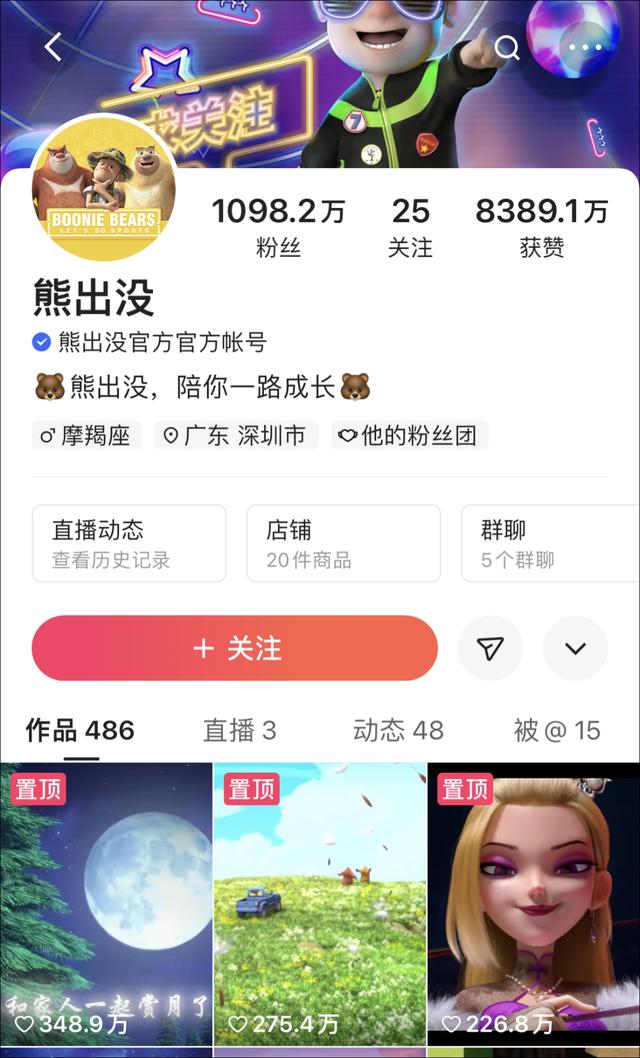Follow 熊出没 with the 关注 button
Viewport: 640px width, 1058px height.
coord(235,648)
